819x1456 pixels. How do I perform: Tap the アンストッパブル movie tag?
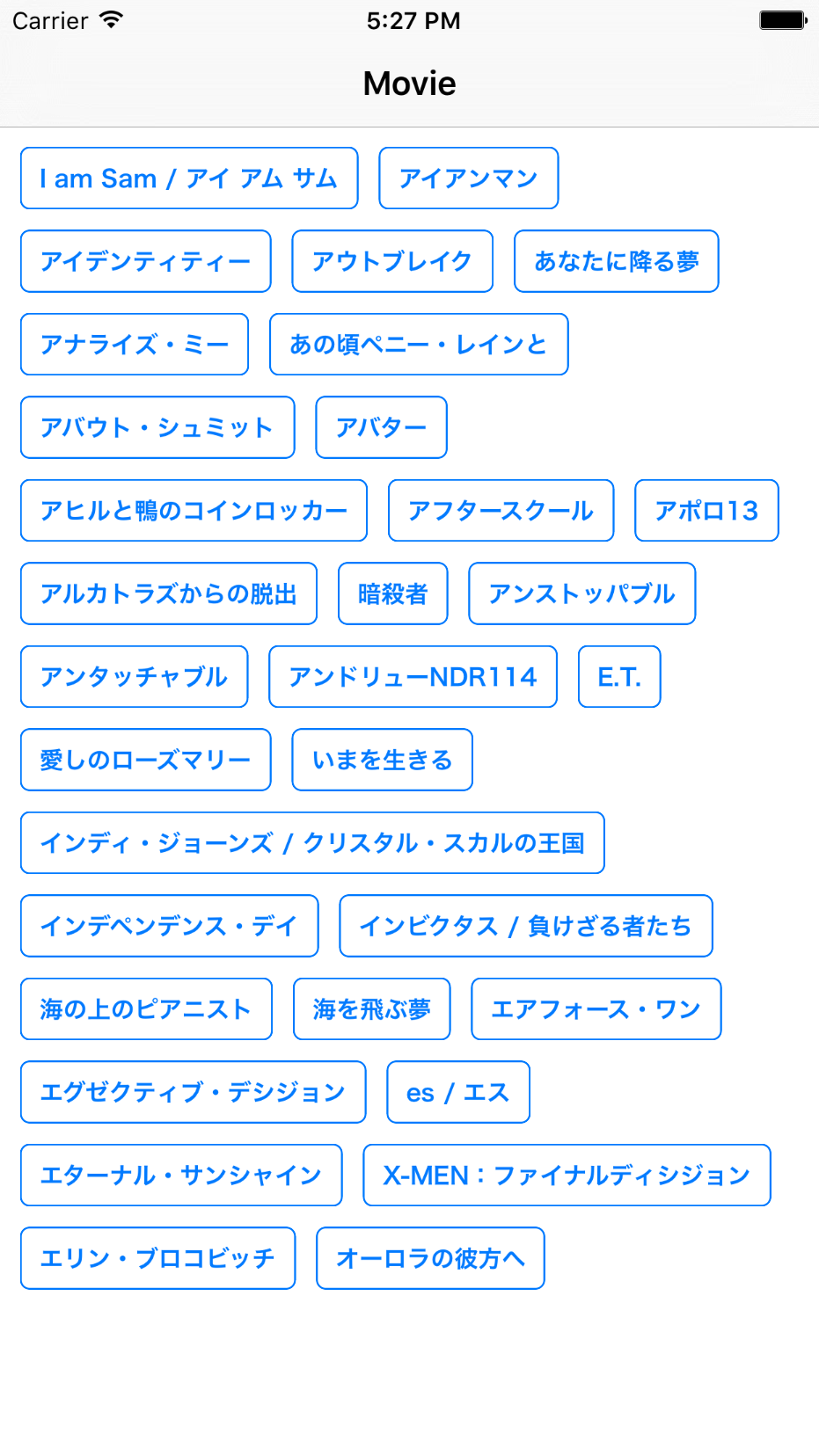coord(582,593)
